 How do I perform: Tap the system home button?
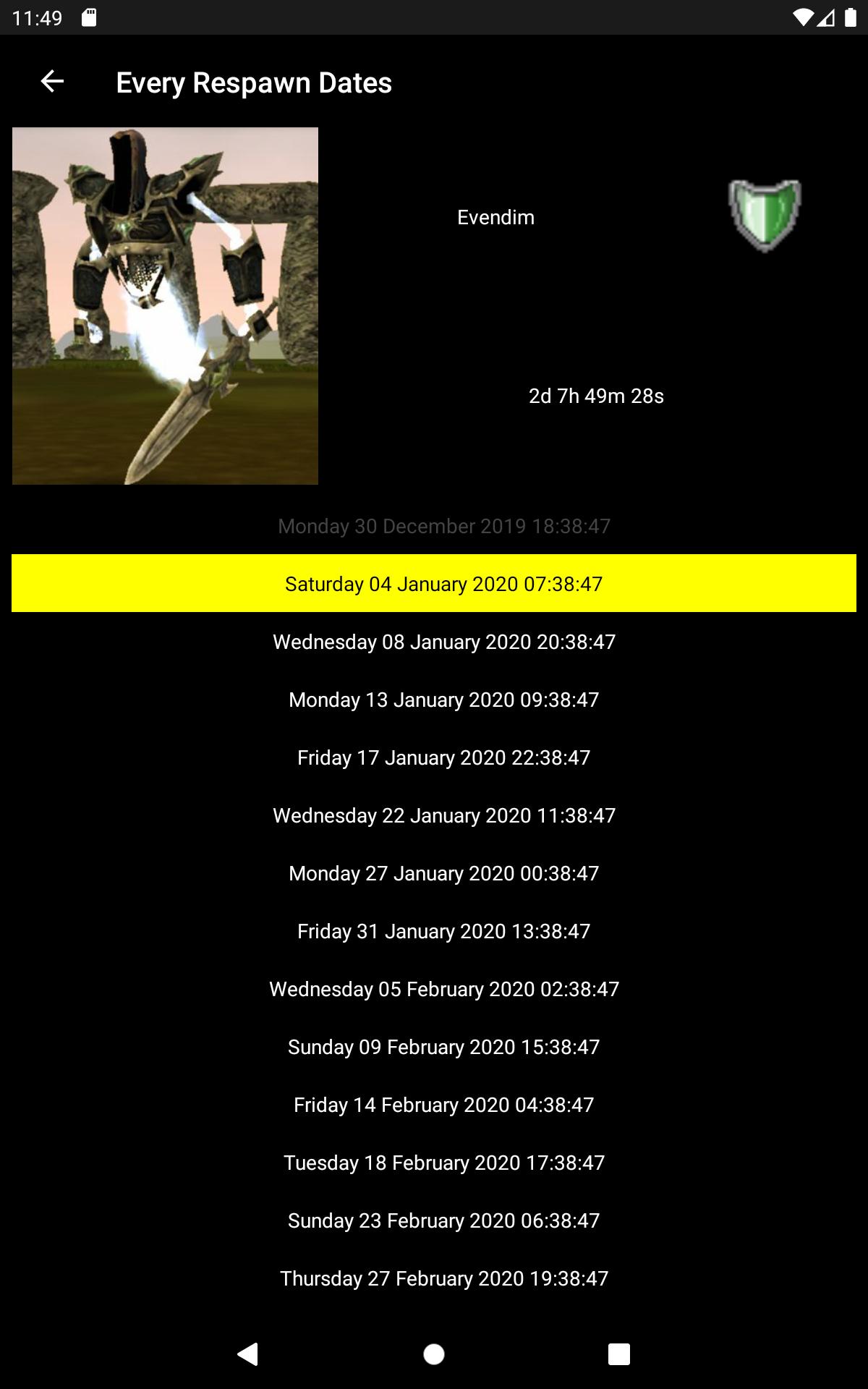(434, 1354)
